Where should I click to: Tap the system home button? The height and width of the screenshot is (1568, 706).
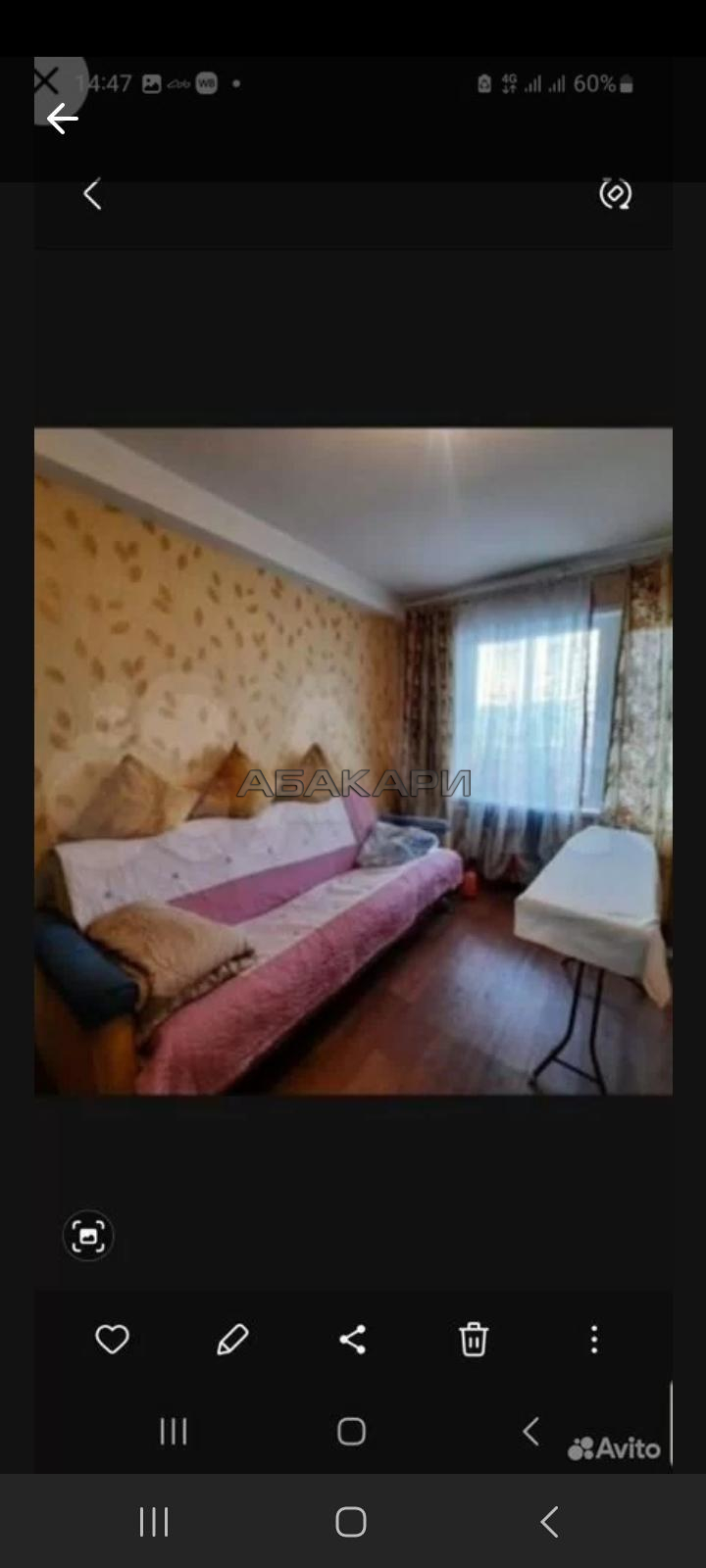click(x=351, y=1522)
